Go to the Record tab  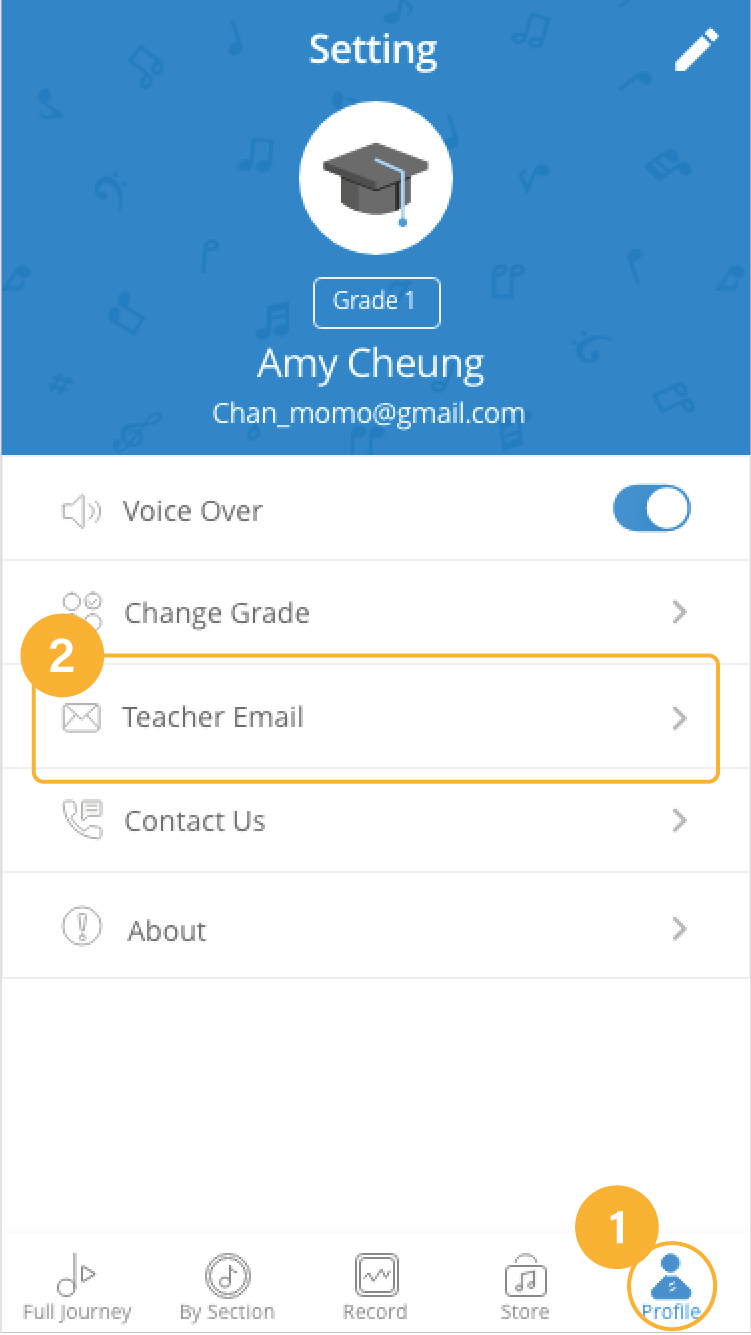tap(376, 1287)
